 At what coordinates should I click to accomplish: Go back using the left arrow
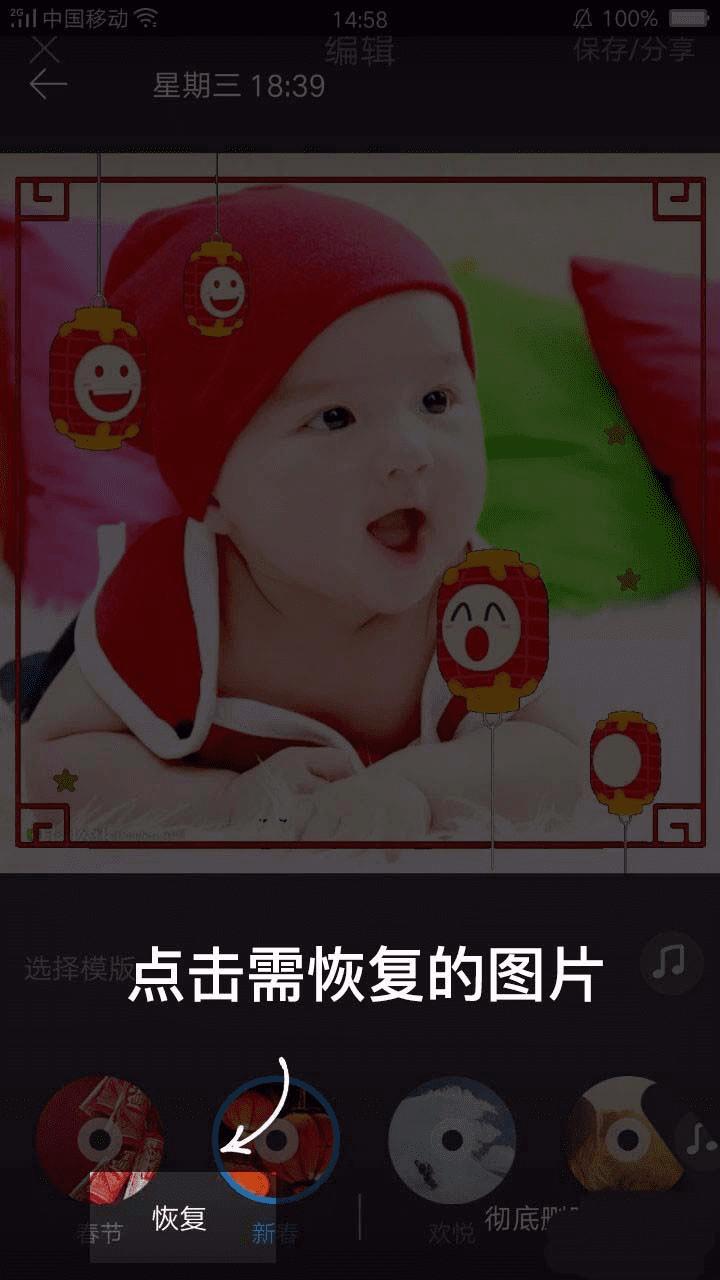pos(48,86)
